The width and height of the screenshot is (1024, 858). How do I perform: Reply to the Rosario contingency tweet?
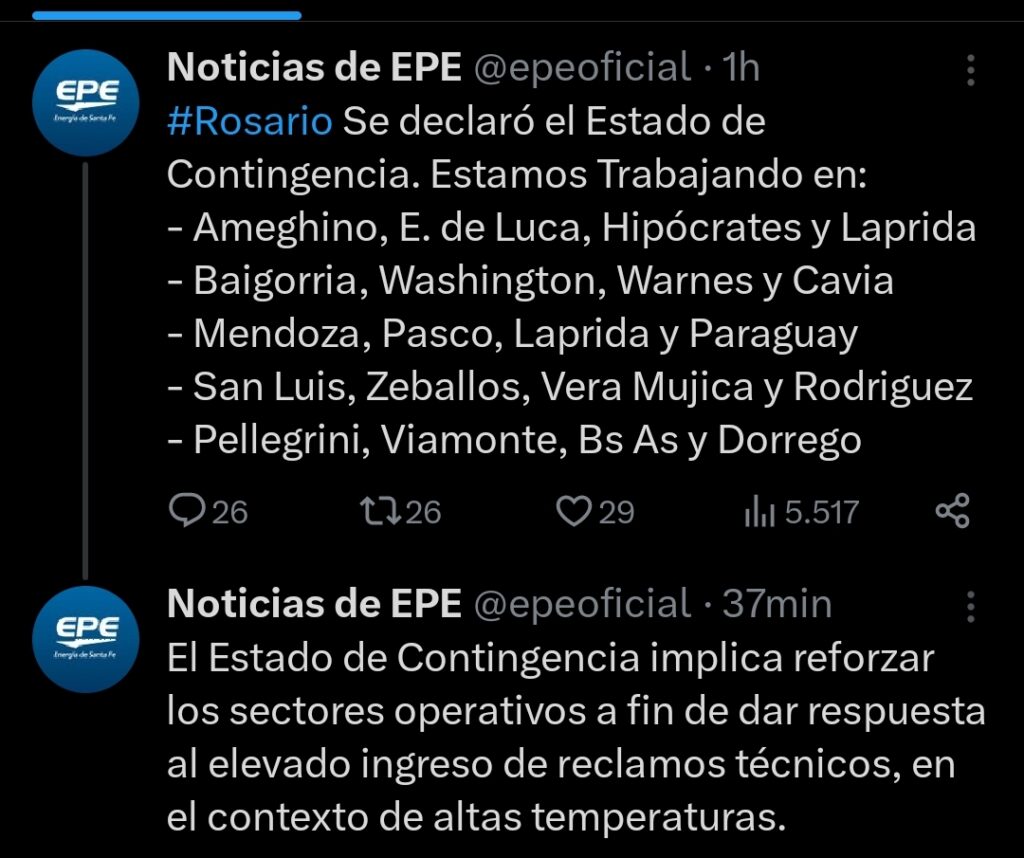coord(187,512)
